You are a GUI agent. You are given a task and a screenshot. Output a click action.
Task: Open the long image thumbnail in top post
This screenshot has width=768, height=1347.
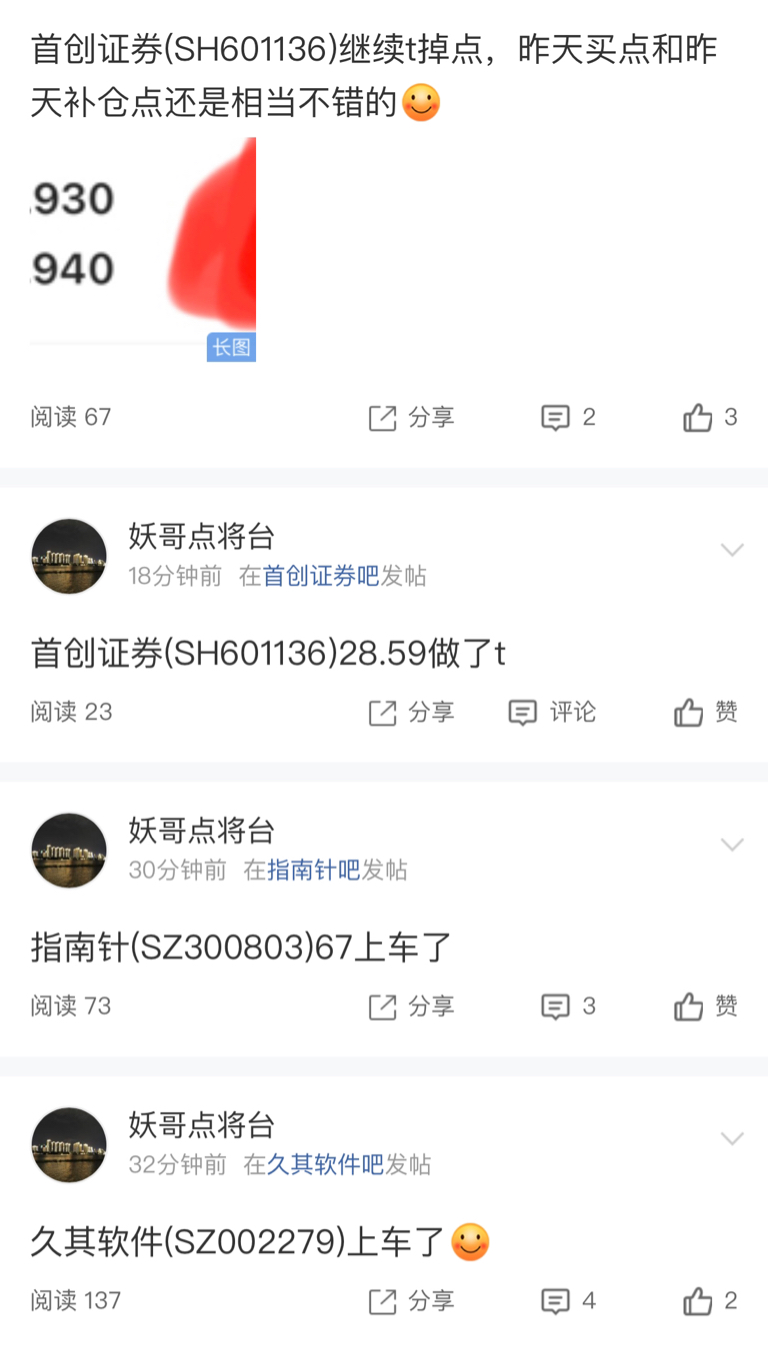(143, 249)
